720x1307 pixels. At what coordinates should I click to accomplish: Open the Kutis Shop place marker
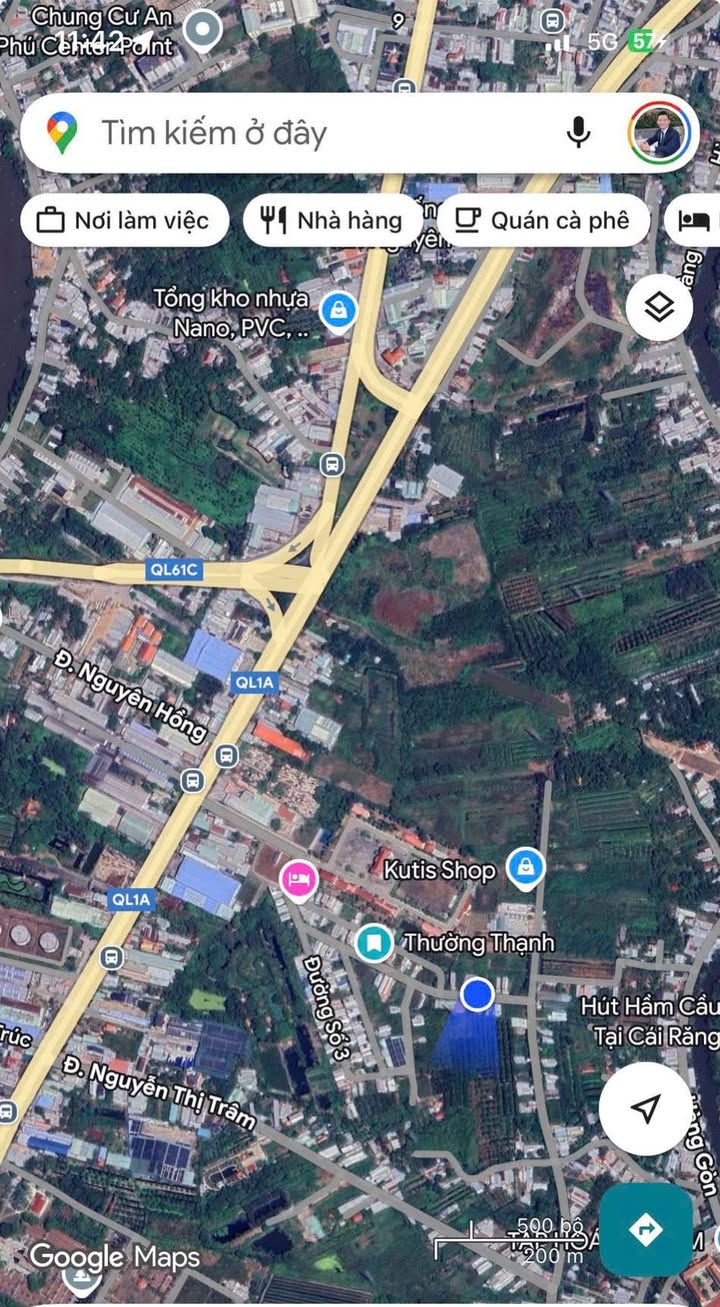point(524,868)
